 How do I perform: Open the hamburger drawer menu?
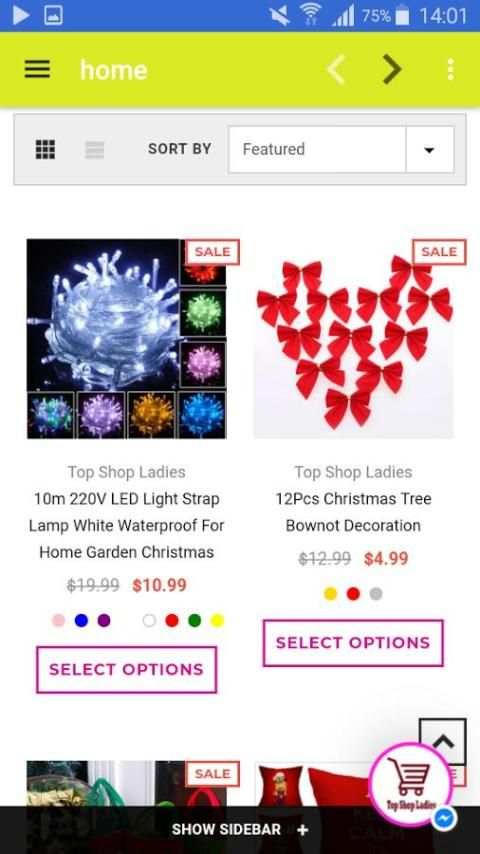[37, 70]
